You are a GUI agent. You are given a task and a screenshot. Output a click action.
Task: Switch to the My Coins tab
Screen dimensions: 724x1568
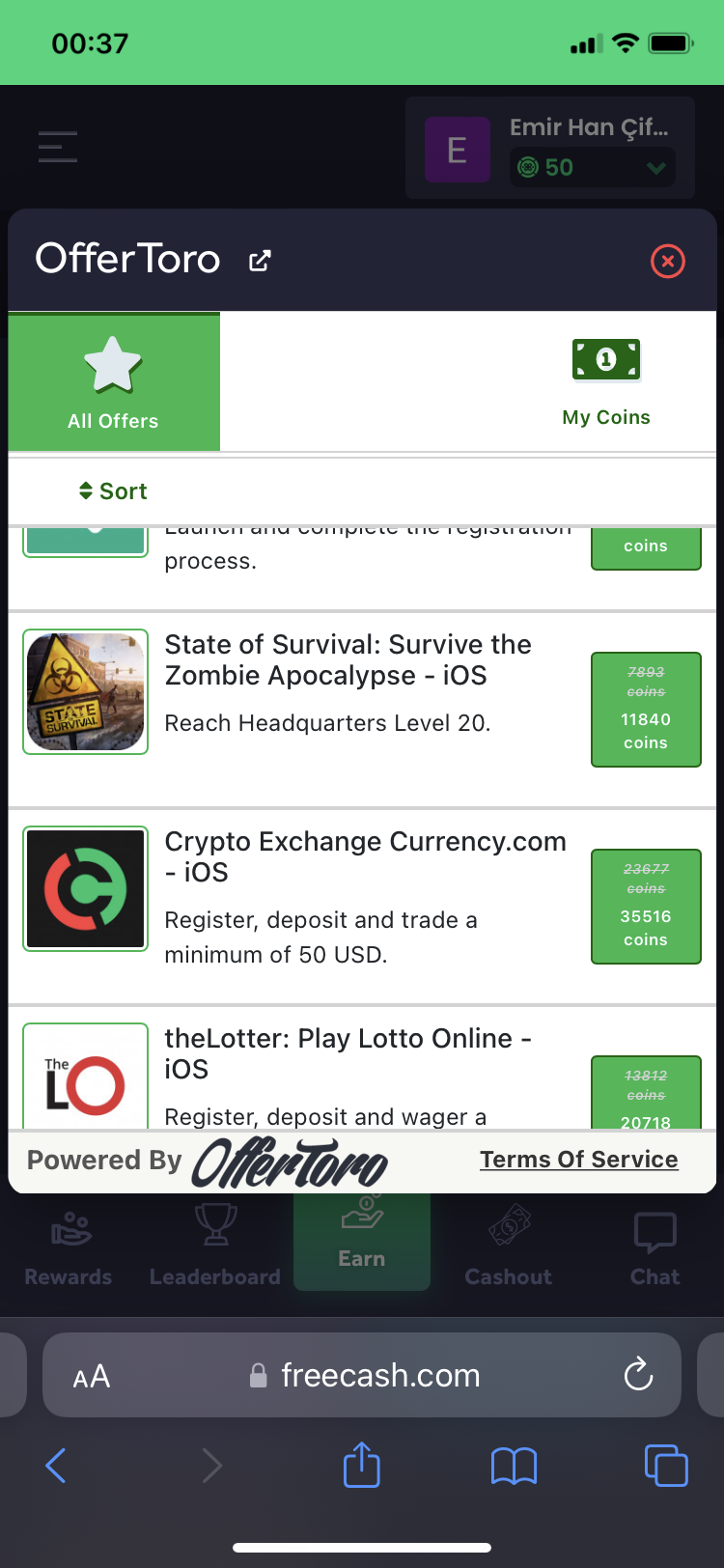(x=606, y=382)
